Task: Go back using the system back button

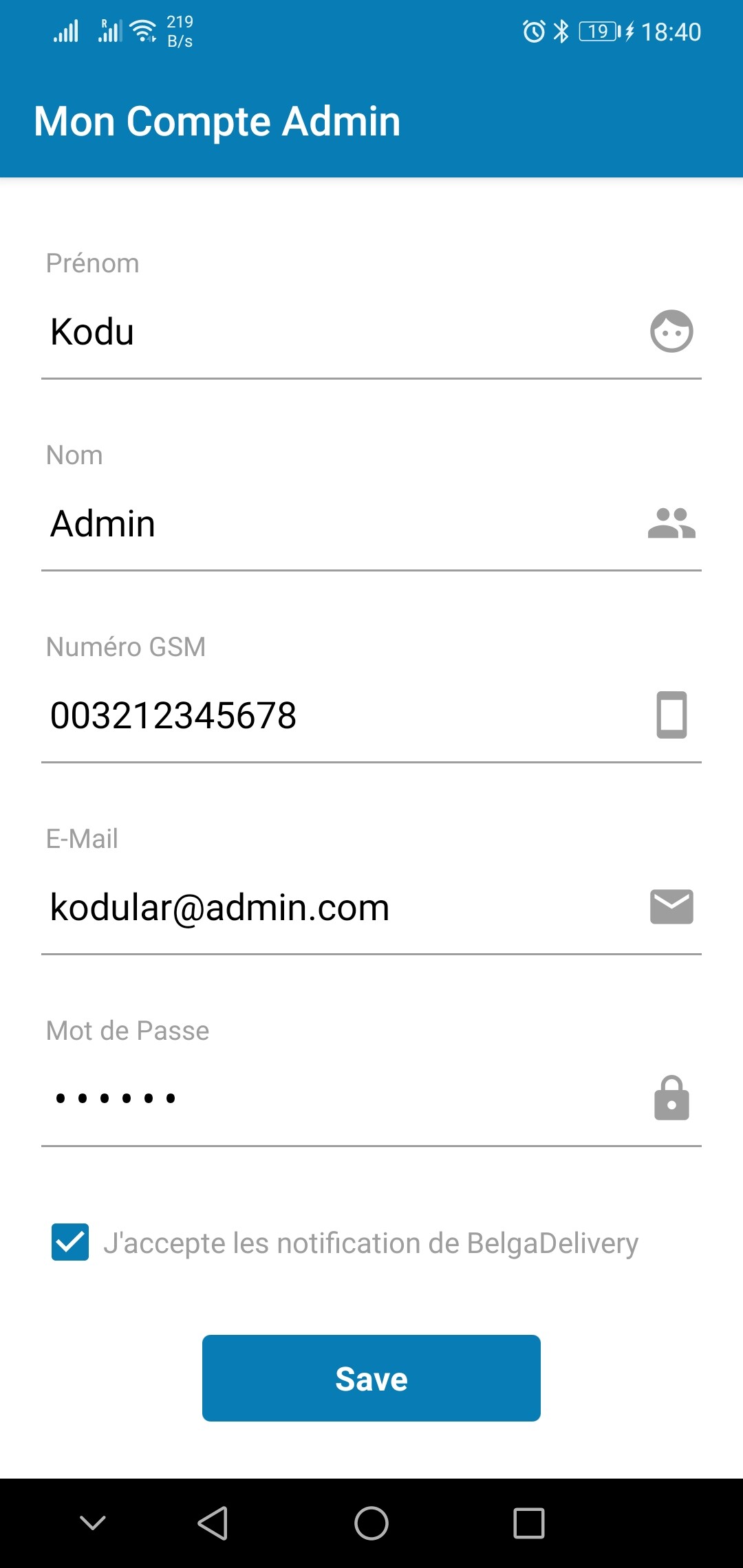Action: (213, 1523)
